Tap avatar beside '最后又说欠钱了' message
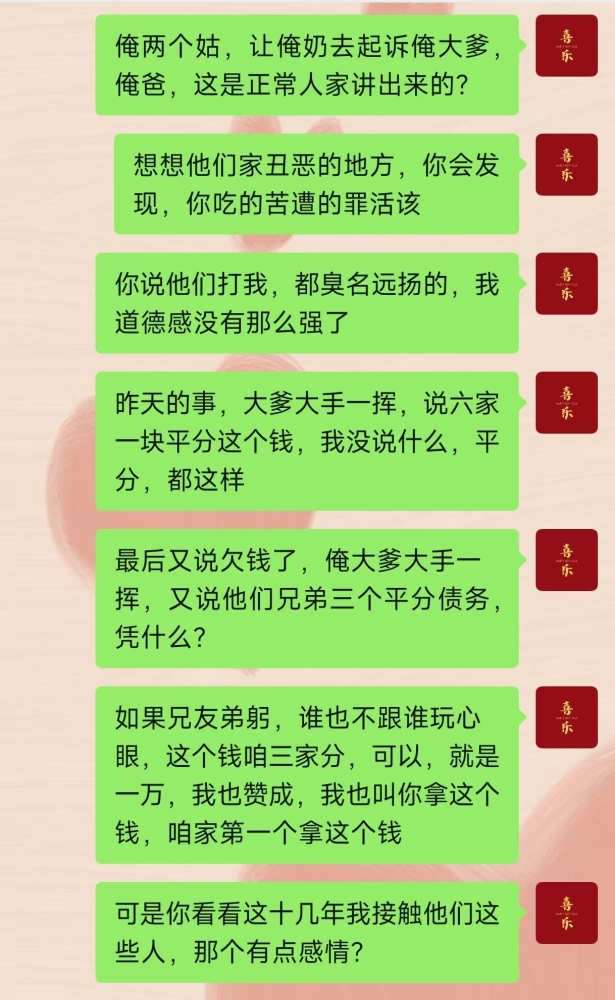The image size is (615, 1000). [566, 560]
